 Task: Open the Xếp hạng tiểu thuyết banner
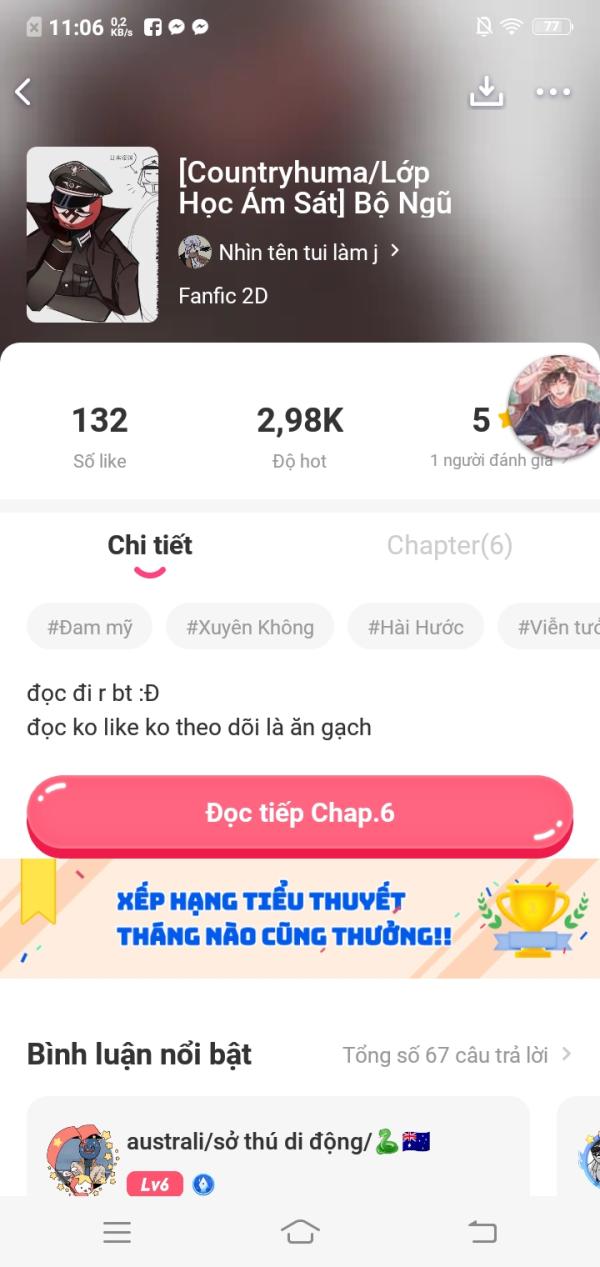coord(300,917)
